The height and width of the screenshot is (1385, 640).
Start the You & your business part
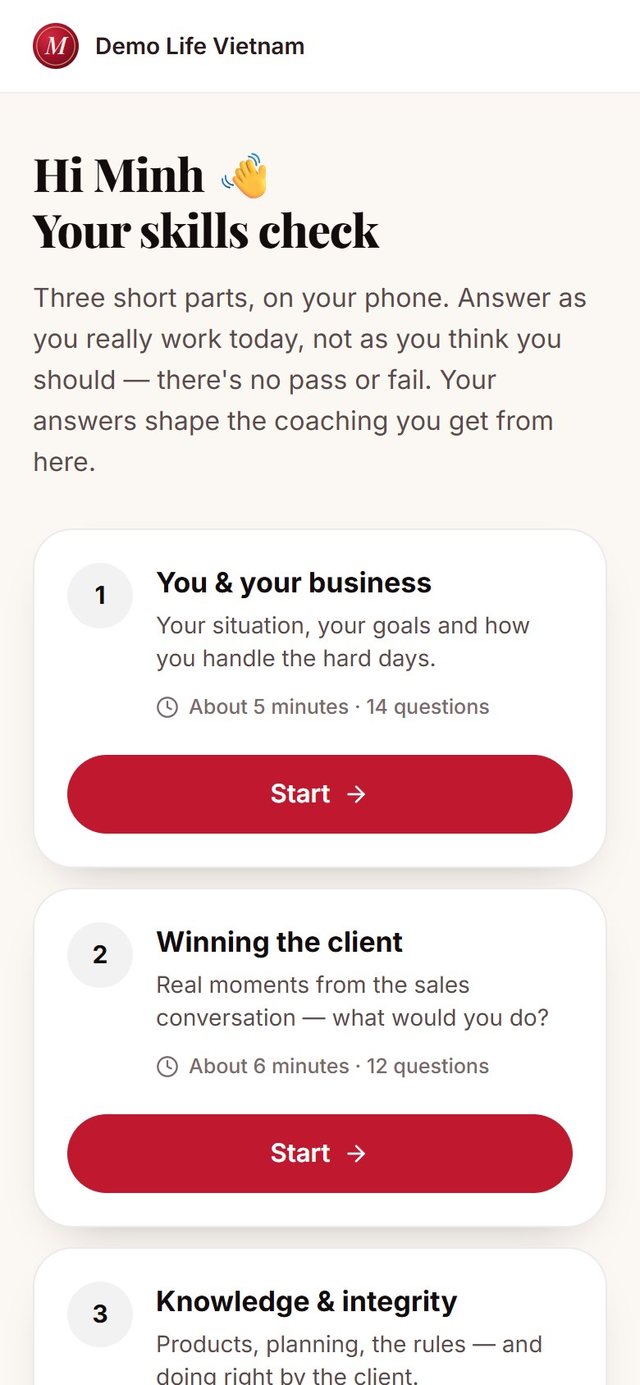pyautogui.click(x=320, y=794)
